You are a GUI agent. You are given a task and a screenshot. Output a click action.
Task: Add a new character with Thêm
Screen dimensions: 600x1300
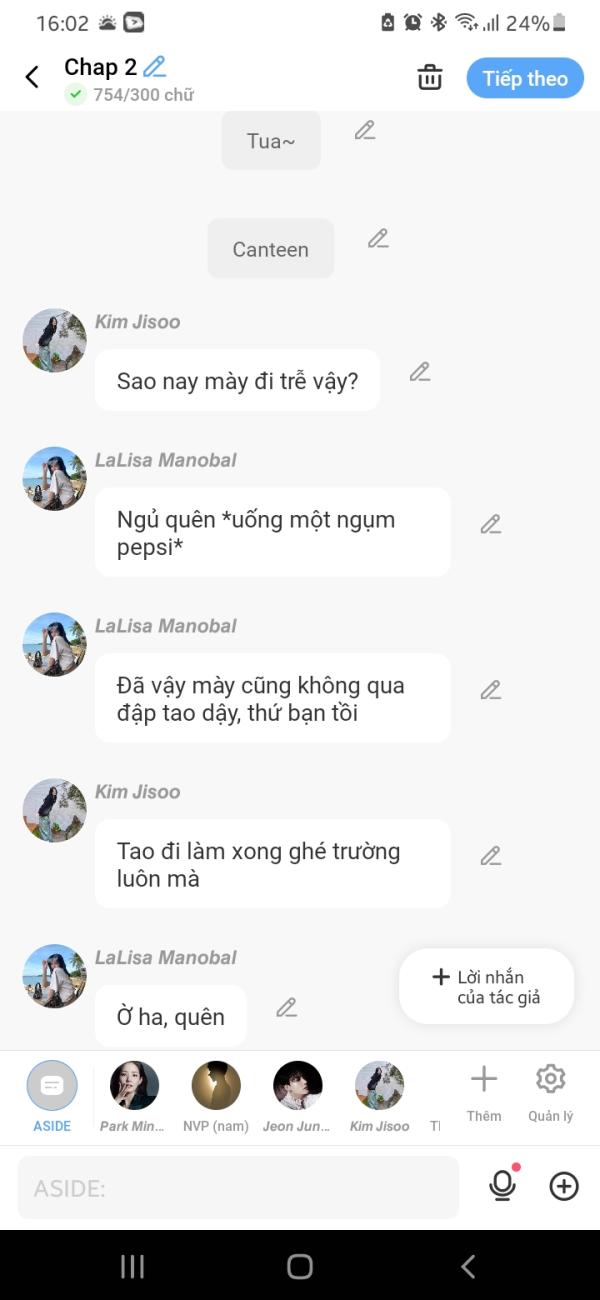[x=484, y=1092]
